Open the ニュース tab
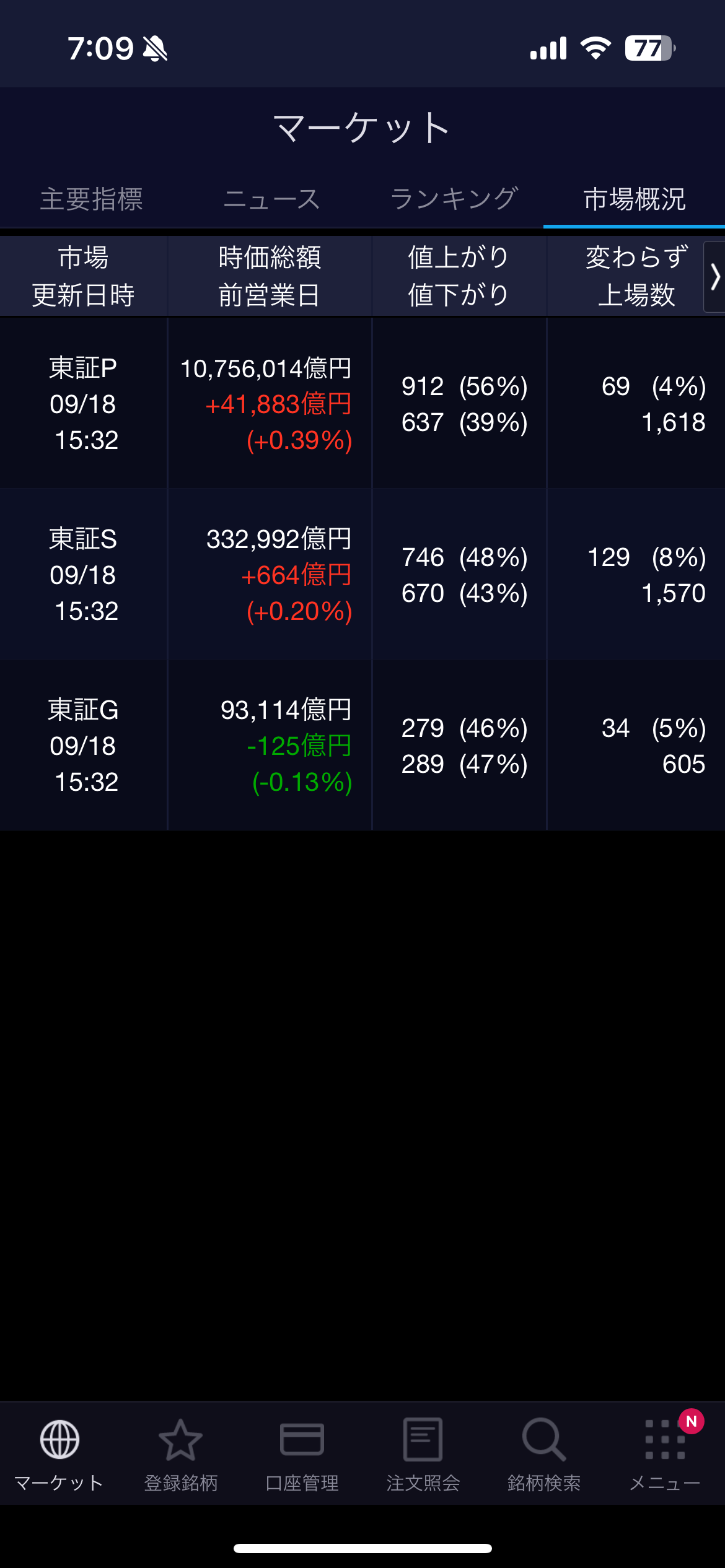725x1568 pixels. coord(272,199)
